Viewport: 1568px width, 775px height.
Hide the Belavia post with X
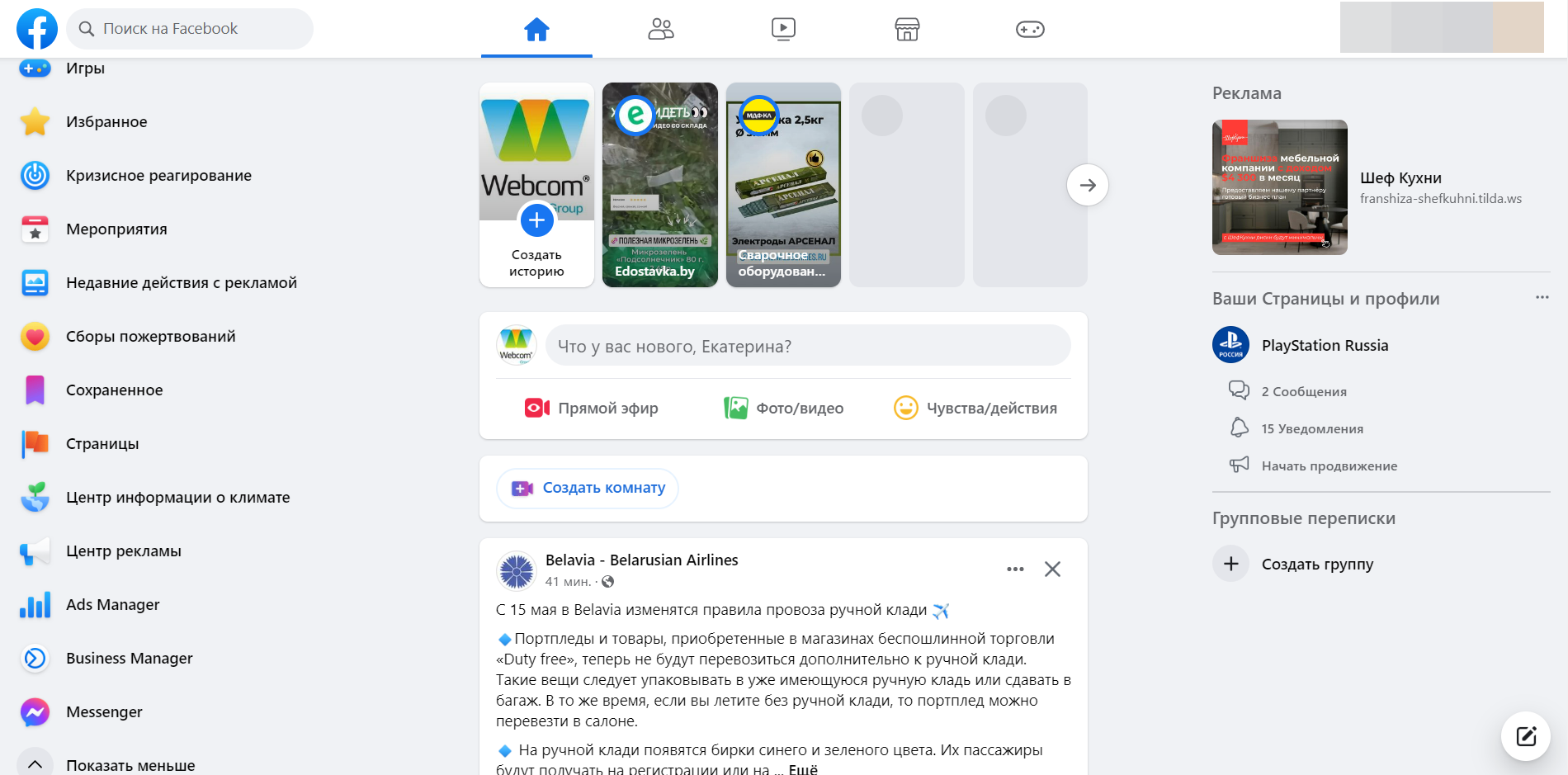[1052, 569]
